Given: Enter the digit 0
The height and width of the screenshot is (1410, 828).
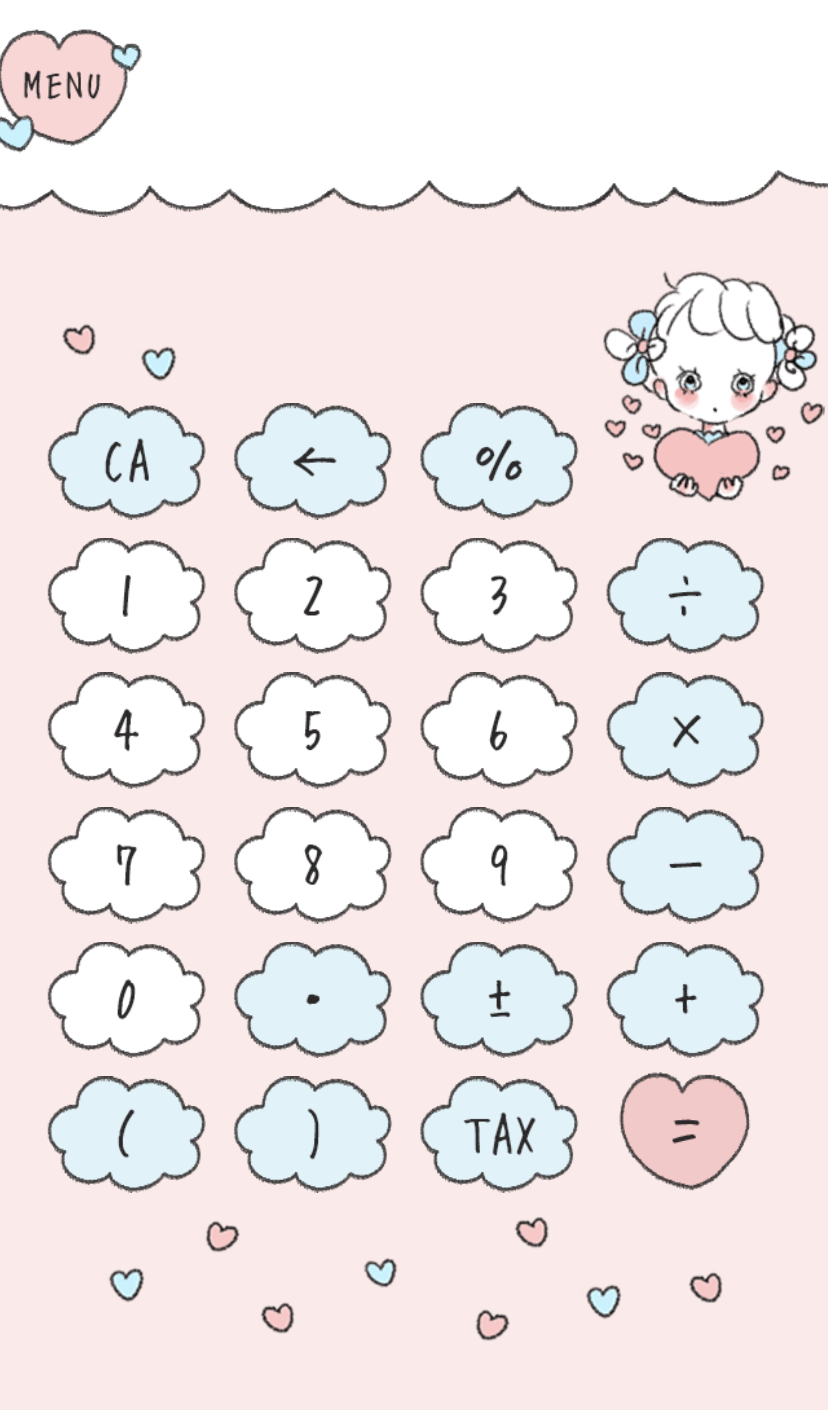Looking at the screenshot, I should pyautogui.click(x=126, y=999).
